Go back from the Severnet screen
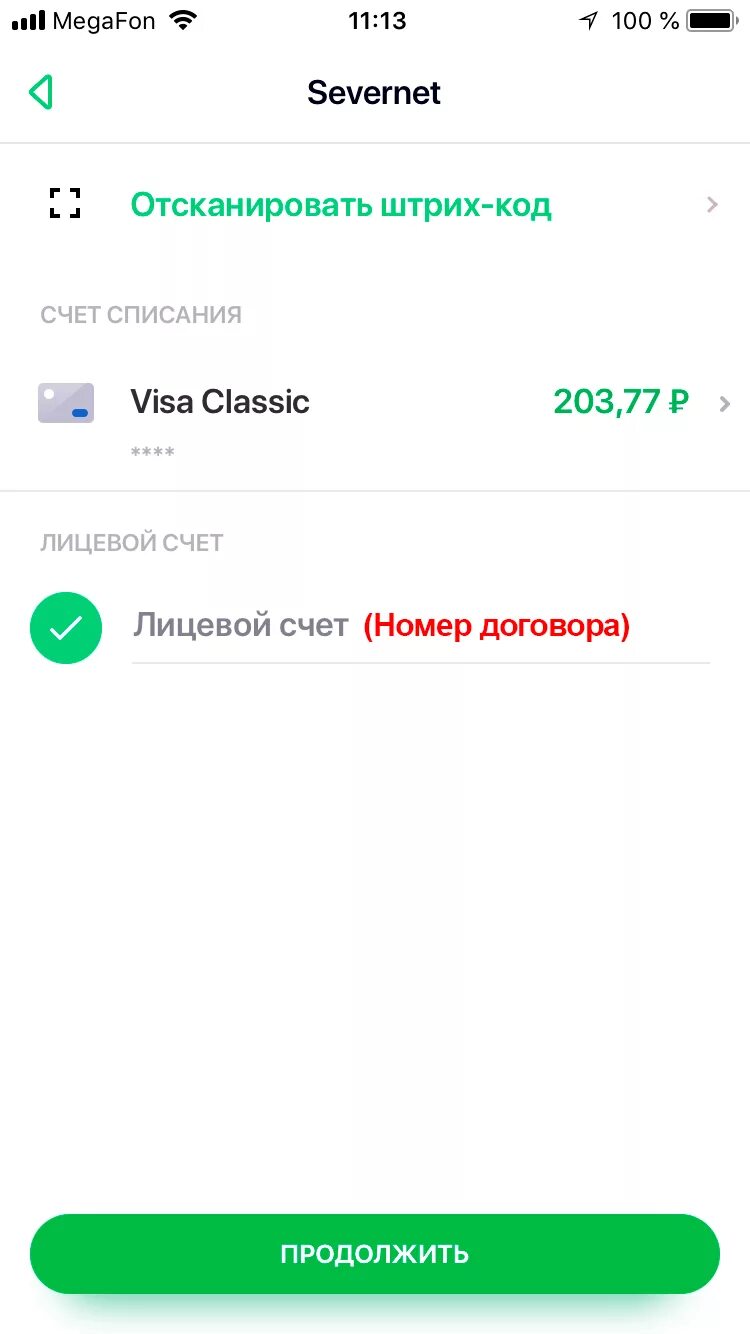 click(x=41, y=92)
